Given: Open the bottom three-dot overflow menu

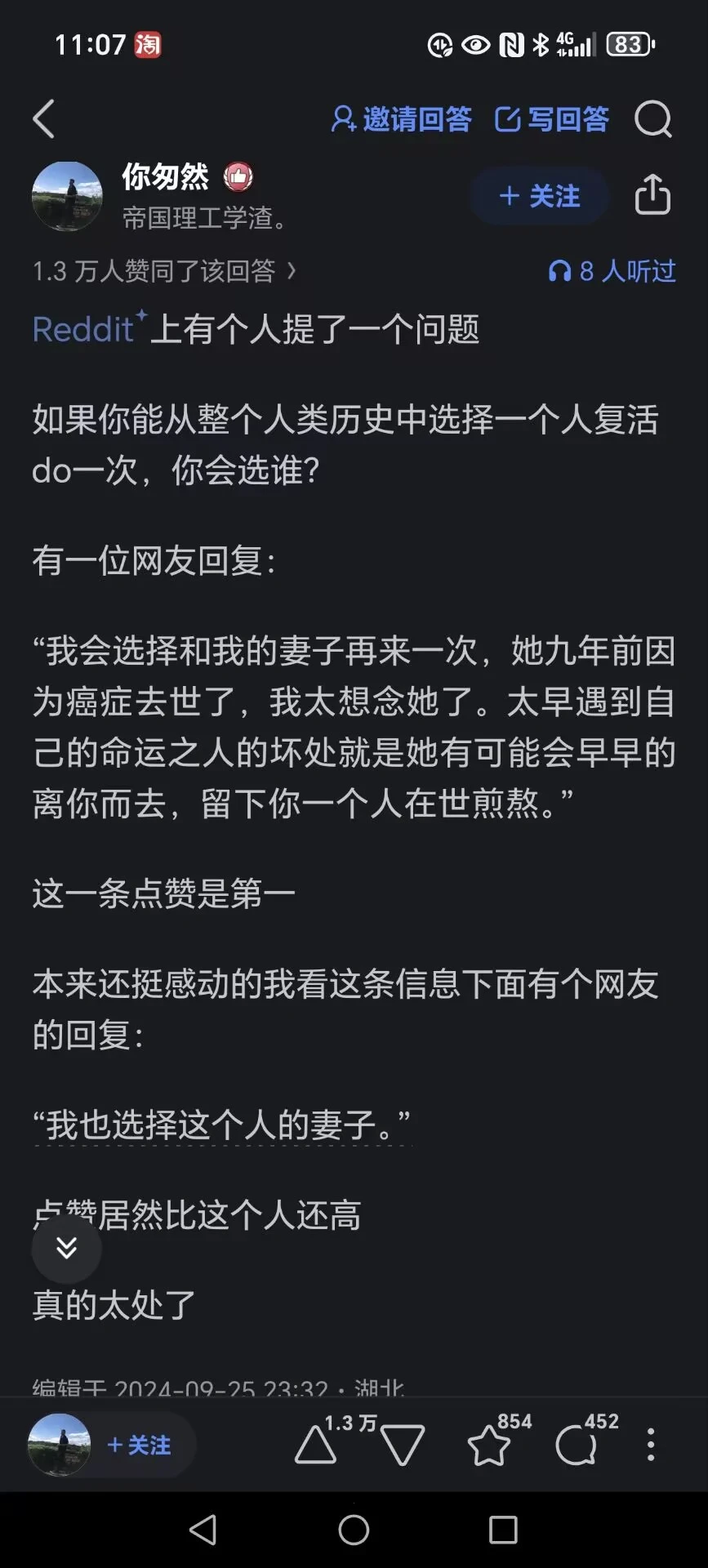Looking at the screenshot, I should 650,1445.
